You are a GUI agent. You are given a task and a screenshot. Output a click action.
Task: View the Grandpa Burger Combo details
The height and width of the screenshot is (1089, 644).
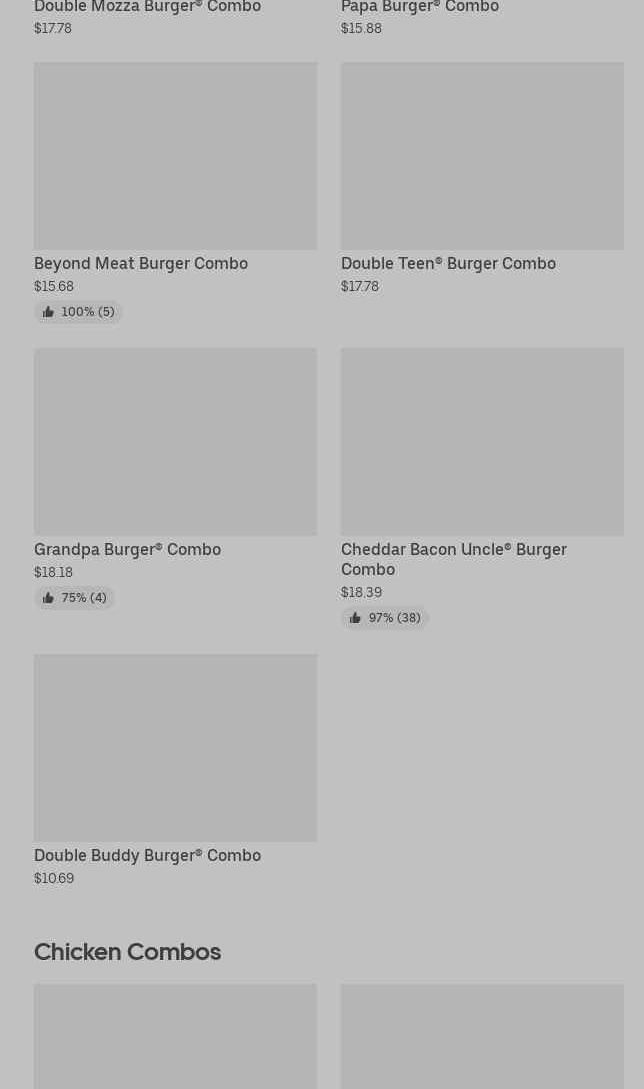pos(175,442)
